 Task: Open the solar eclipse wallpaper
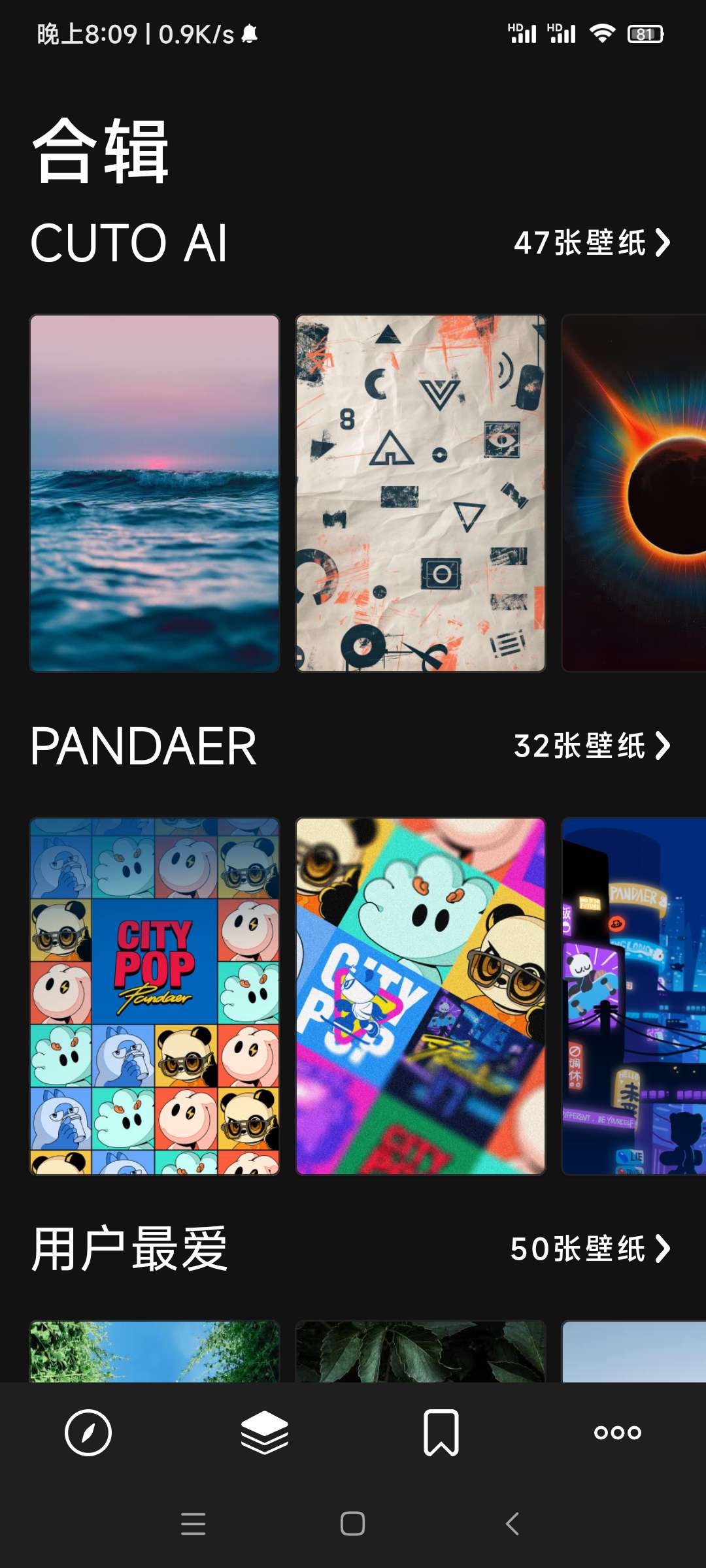click(x=634, y=493)
